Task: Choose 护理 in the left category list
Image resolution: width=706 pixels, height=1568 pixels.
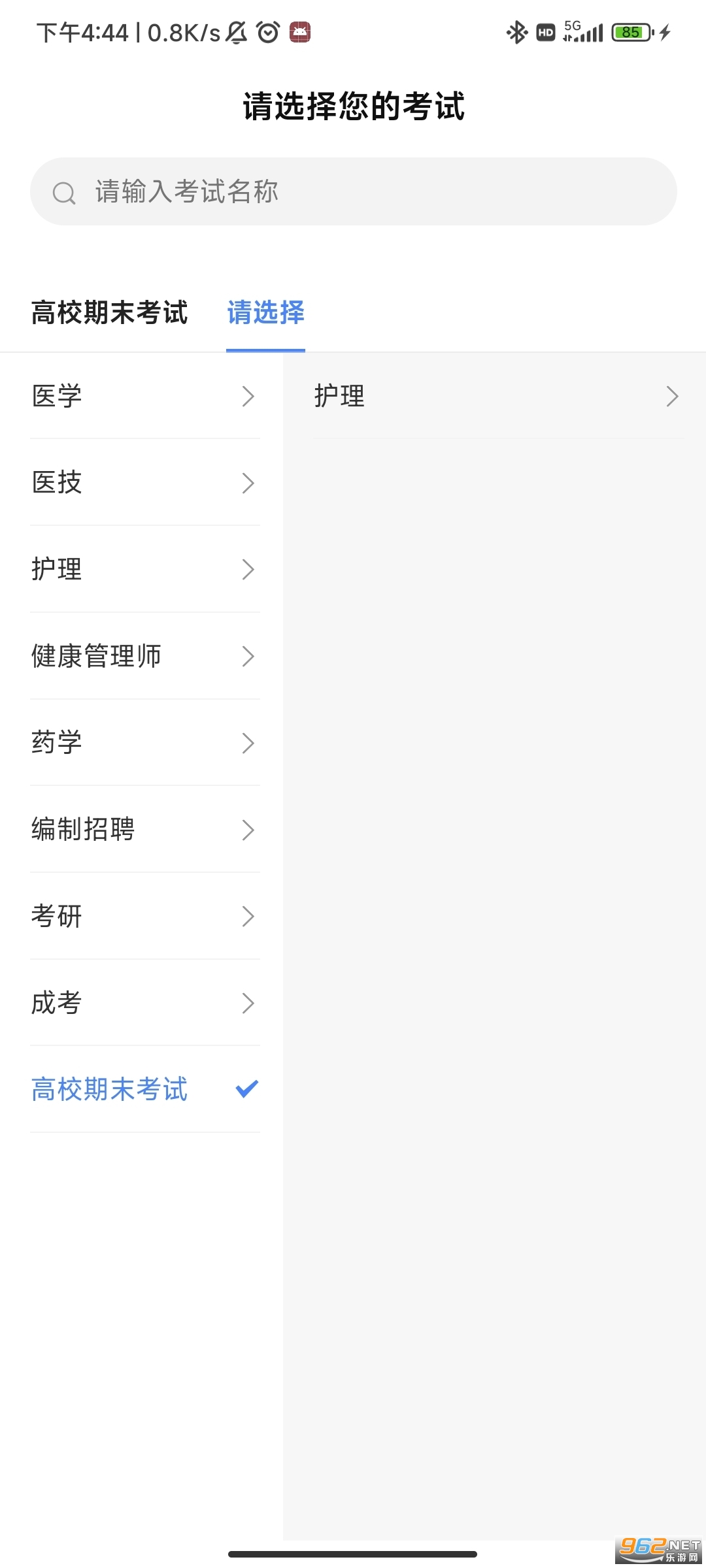Action: (x=144, y=569)
